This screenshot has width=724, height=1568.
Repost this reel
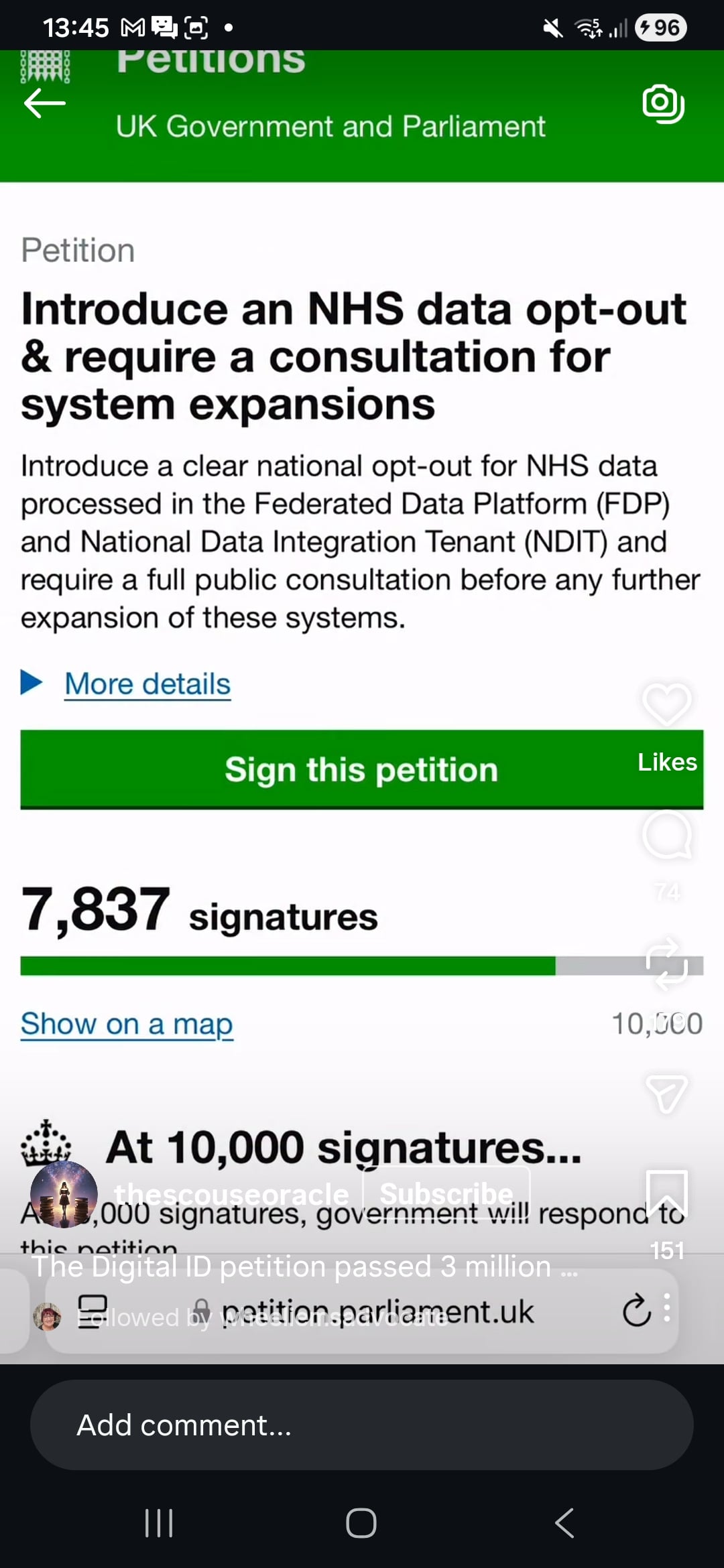666,965
